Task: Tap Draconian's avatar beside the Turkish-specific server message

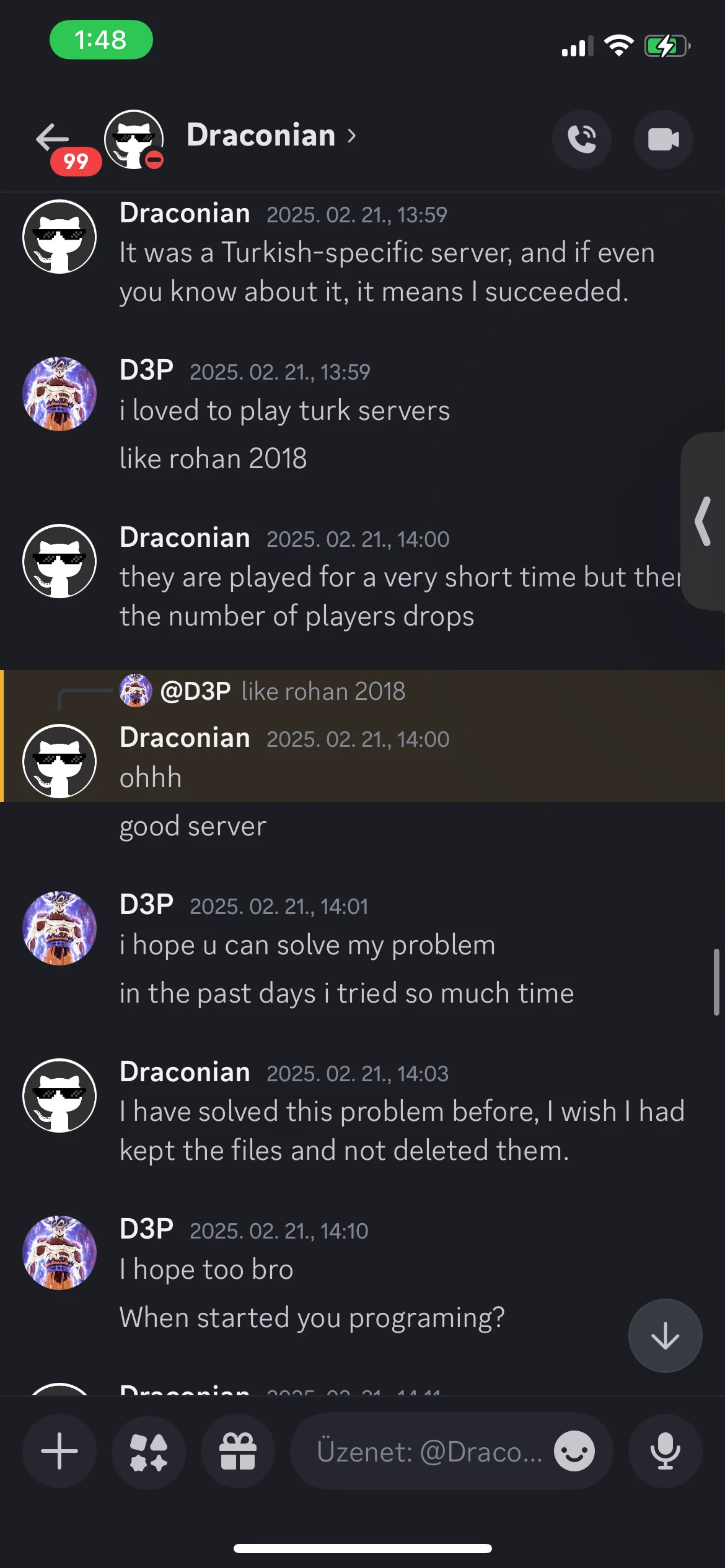Action: (x=59, y=237)
